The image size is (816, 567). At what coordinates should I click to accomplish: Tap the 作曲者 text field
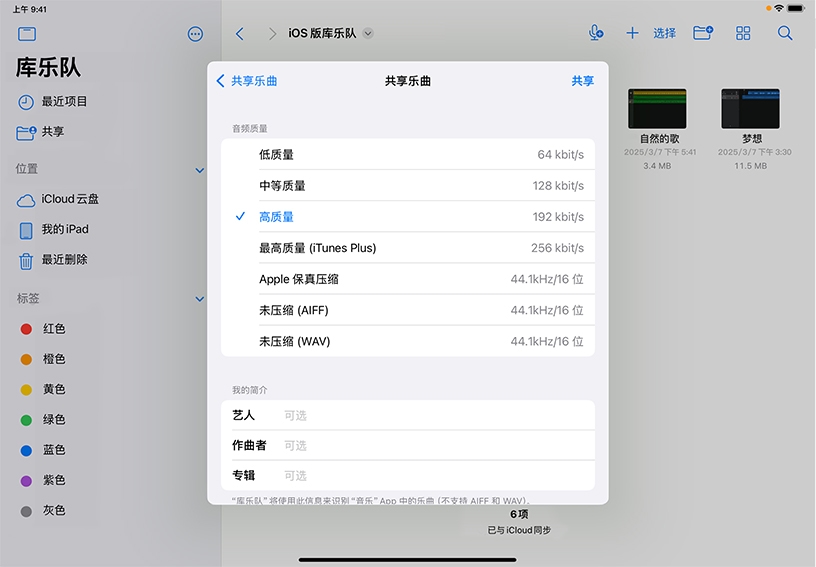pyautogui.click(x=430, y=445)
